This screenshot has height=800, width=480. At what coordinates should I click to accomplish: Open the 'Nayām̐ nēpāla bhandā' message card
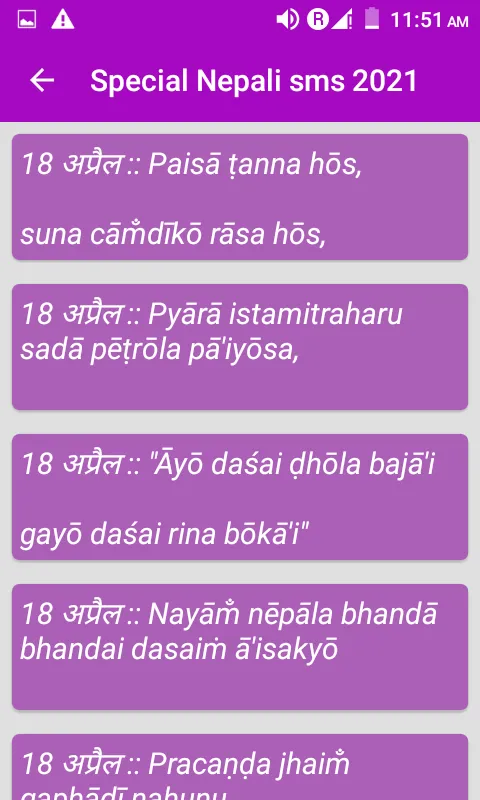(240, 647)
